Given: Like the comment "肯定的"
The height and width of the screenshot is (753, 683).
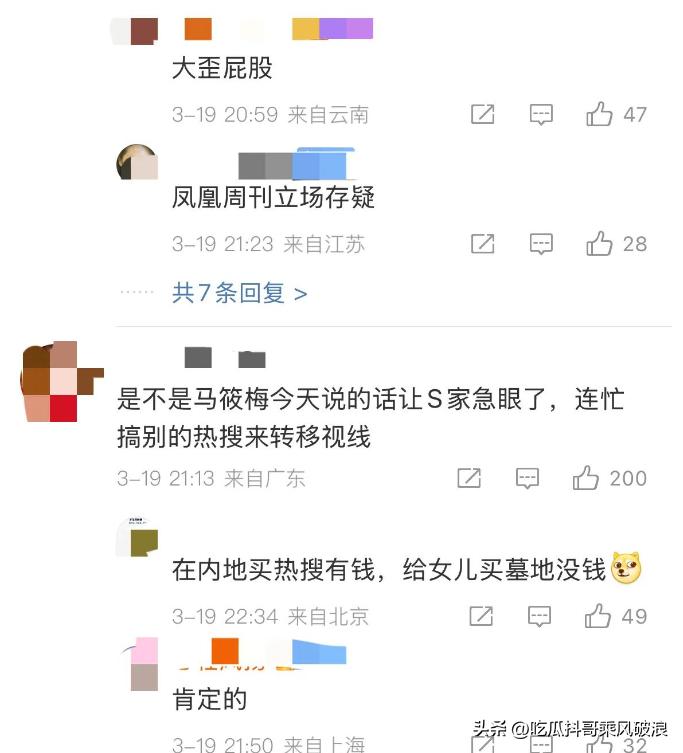Looking at the screenshot, I should pos(600,744).
